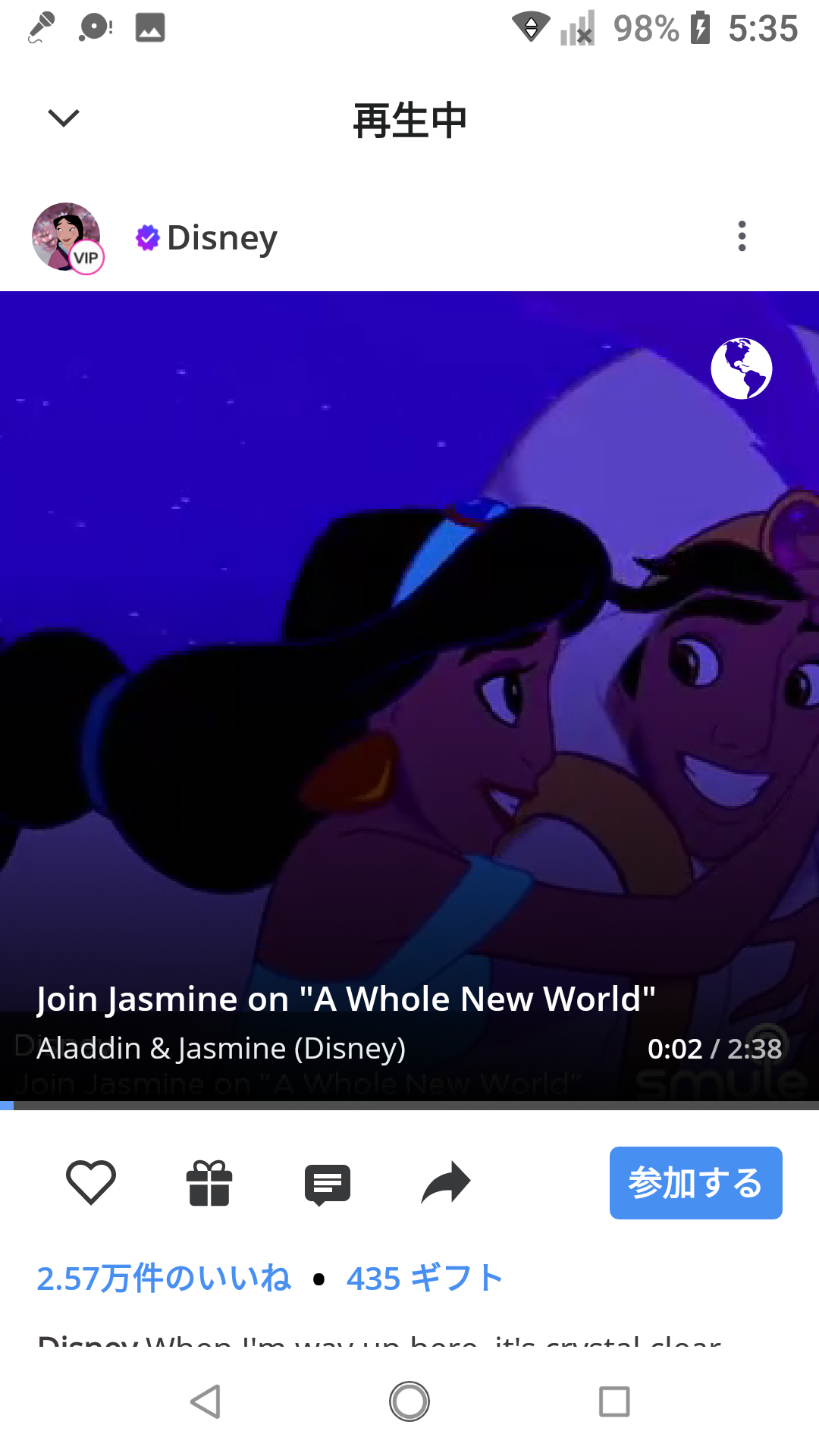
Task: Open the comments
Action: click(328, 1184)
